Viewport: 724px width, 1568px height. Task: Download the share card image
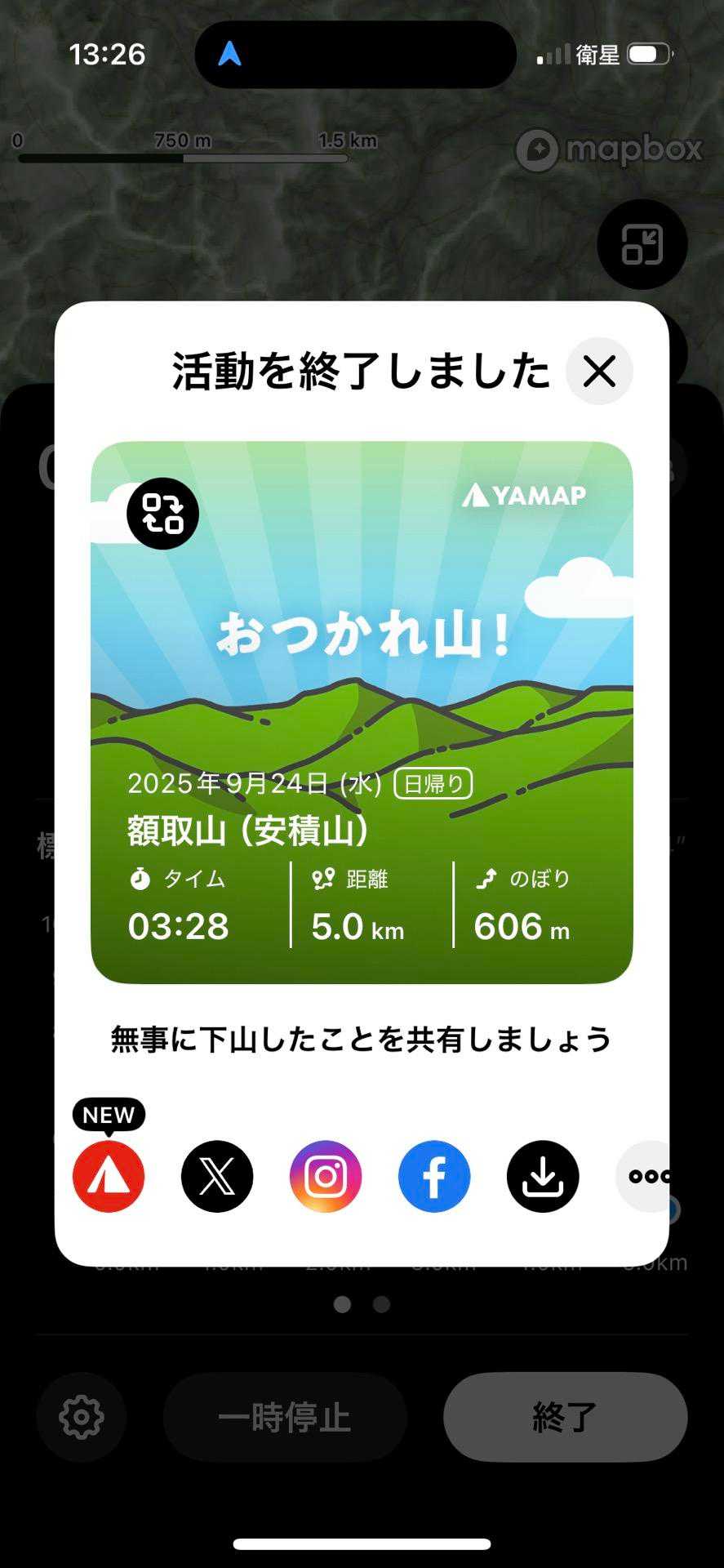pyautogui.click(x=543, y=1176)
